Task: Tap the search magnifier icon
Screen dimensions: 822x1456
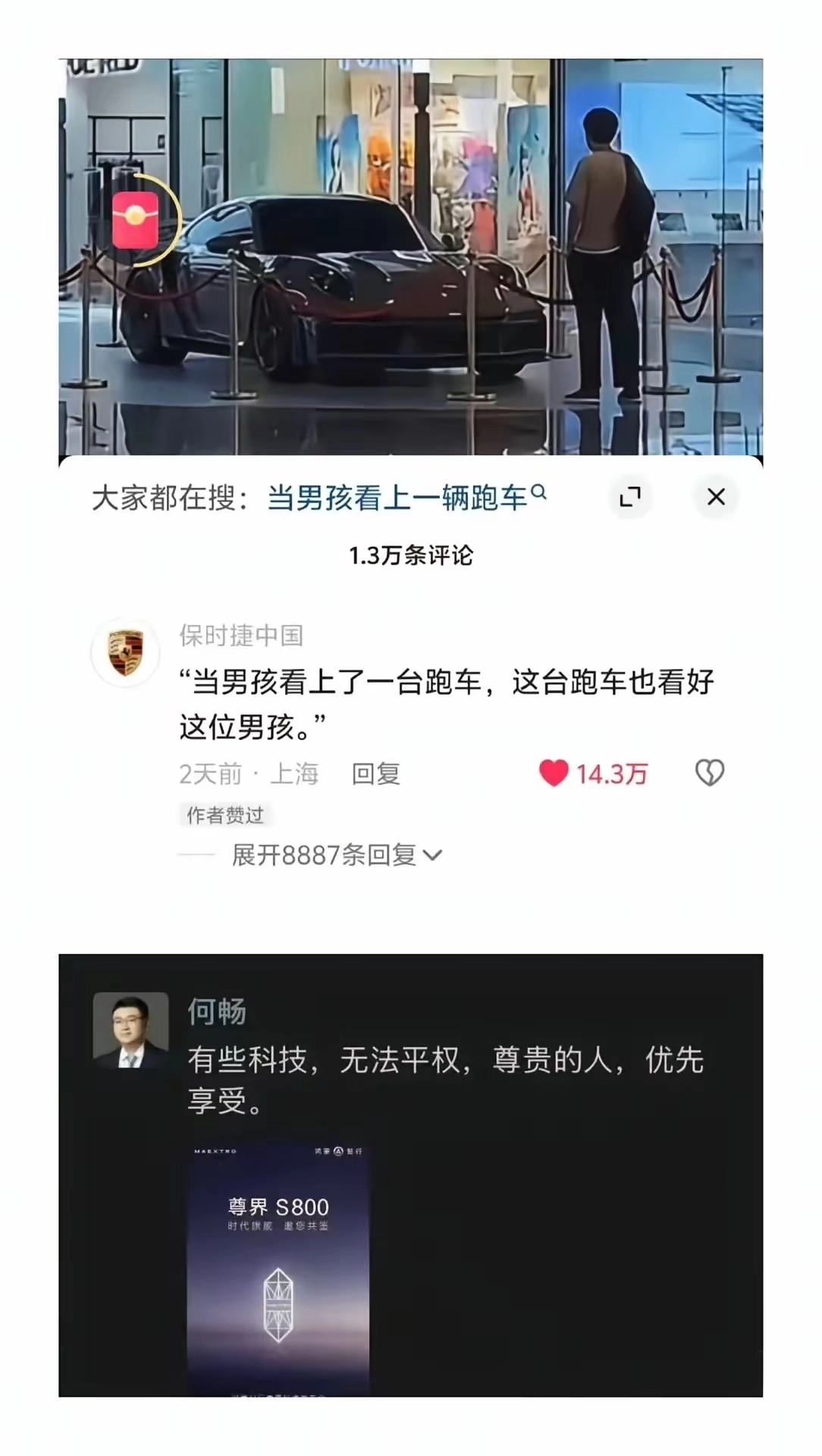Action: 540,494
